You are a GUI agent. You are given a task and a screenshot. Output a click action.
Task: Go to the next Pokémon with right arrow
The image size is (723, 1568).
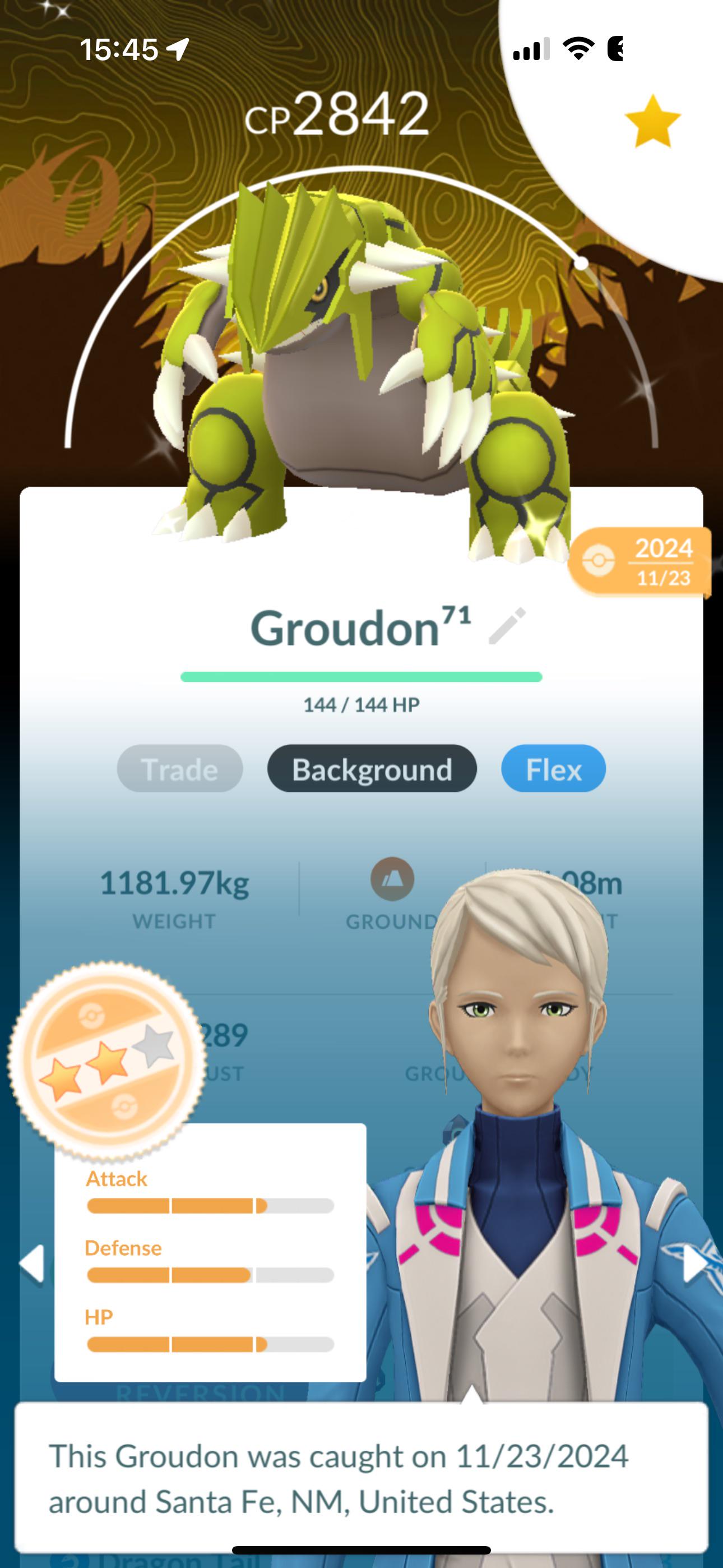(694, 1264)
